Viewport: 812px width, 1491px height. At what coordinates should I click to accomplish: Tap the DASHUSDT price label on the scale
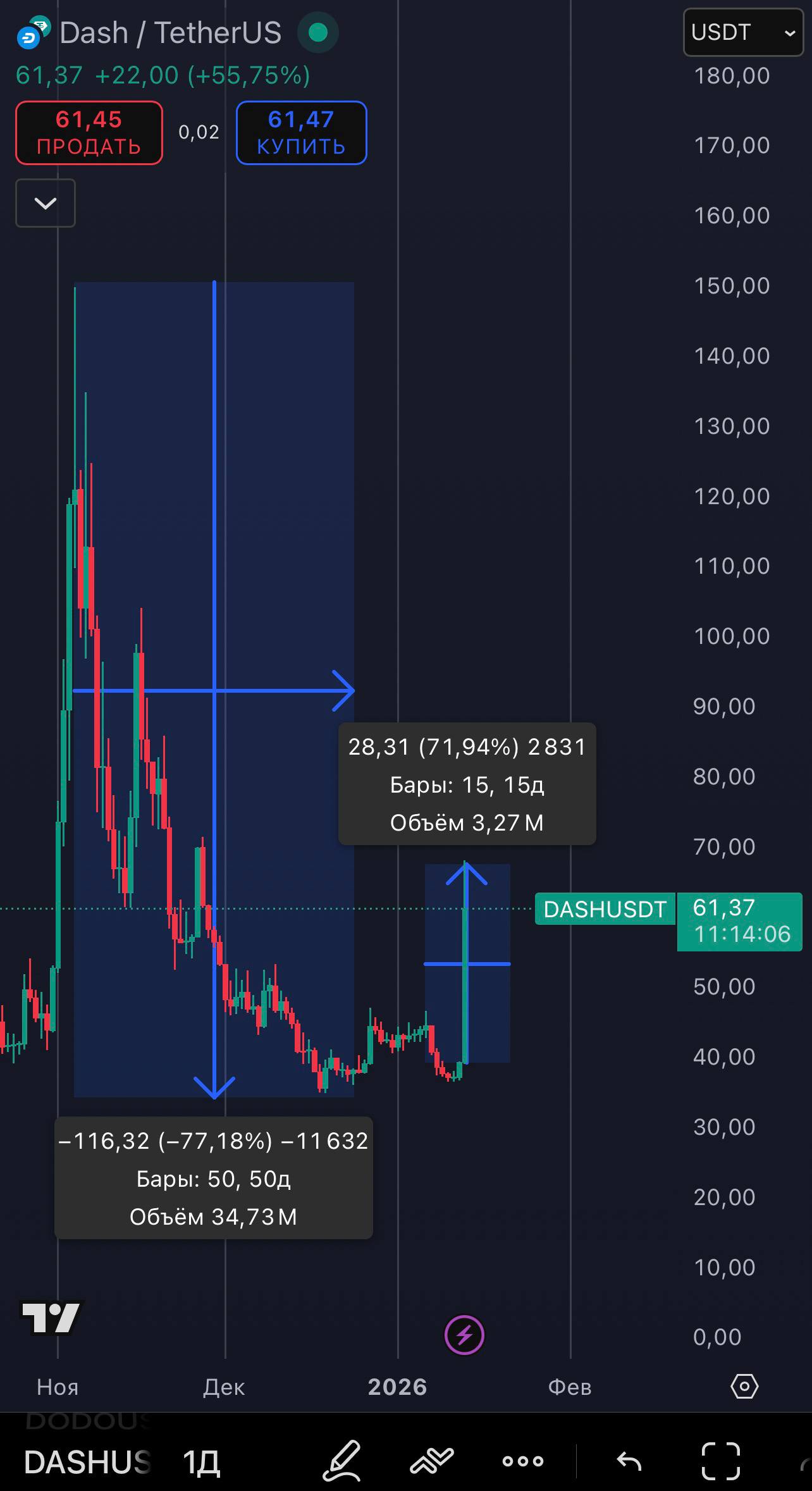point(605,909)
